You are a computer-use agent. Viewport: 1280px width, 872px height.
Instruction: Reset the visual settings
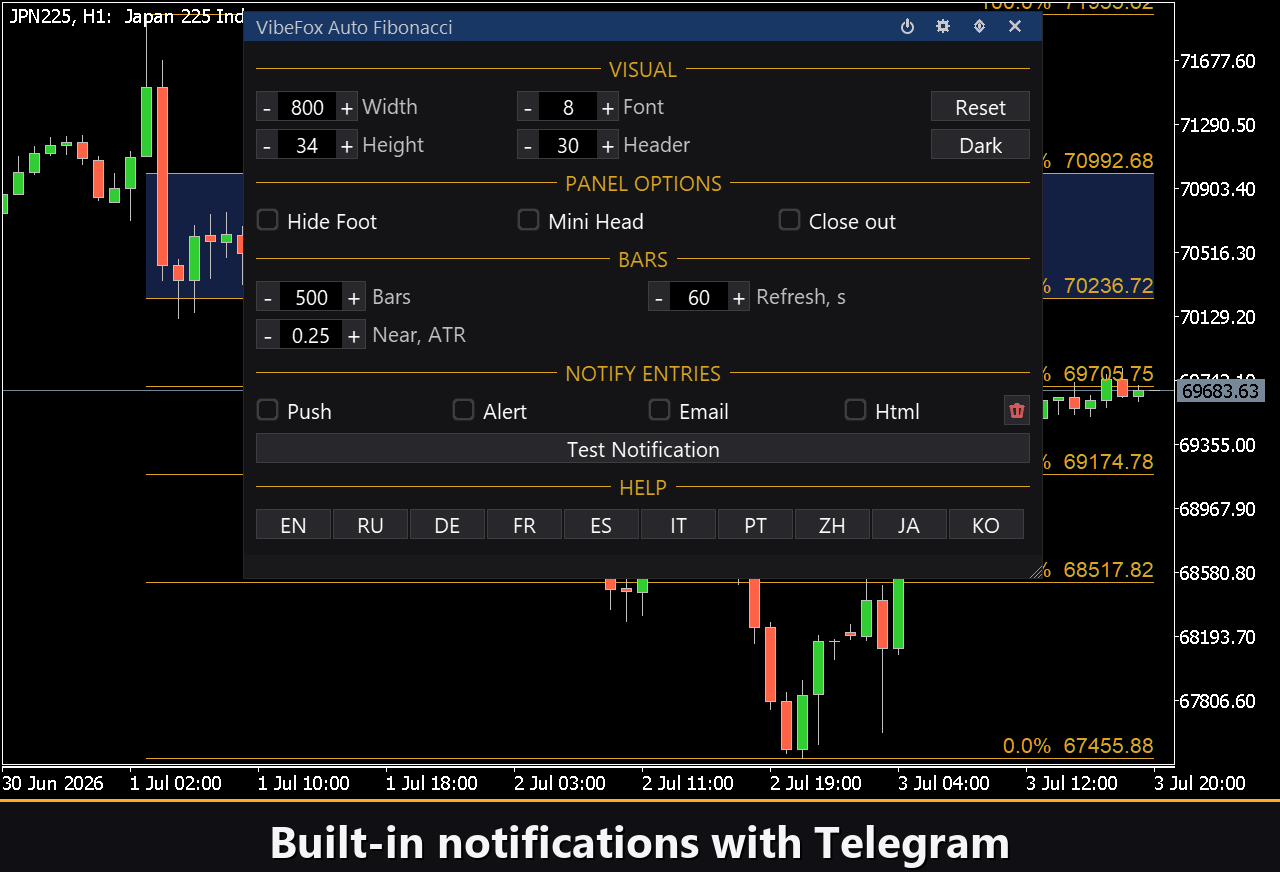pos(980,107)
